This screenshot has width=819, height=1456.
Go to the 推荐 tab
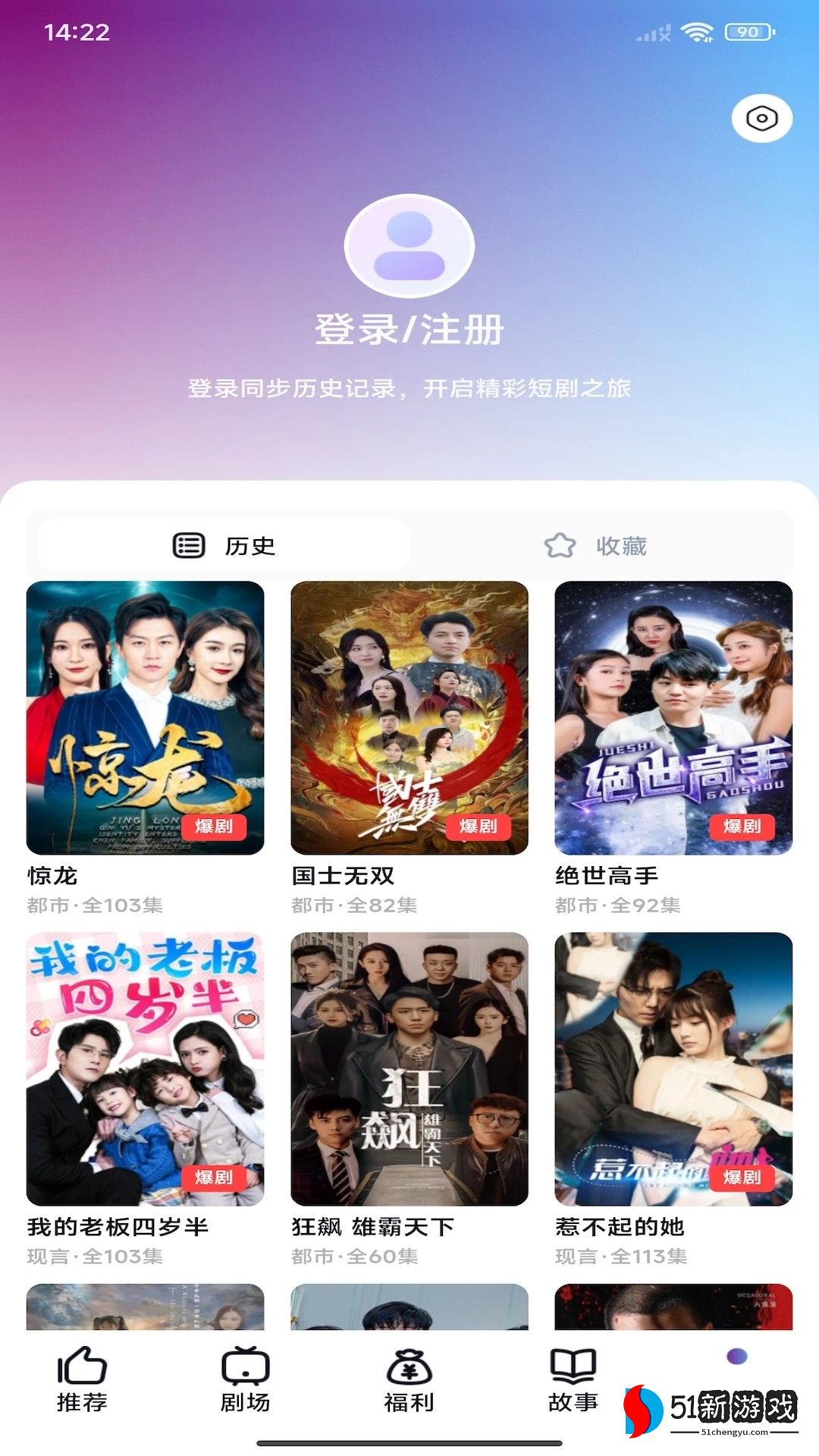(x=82, y=1380)
